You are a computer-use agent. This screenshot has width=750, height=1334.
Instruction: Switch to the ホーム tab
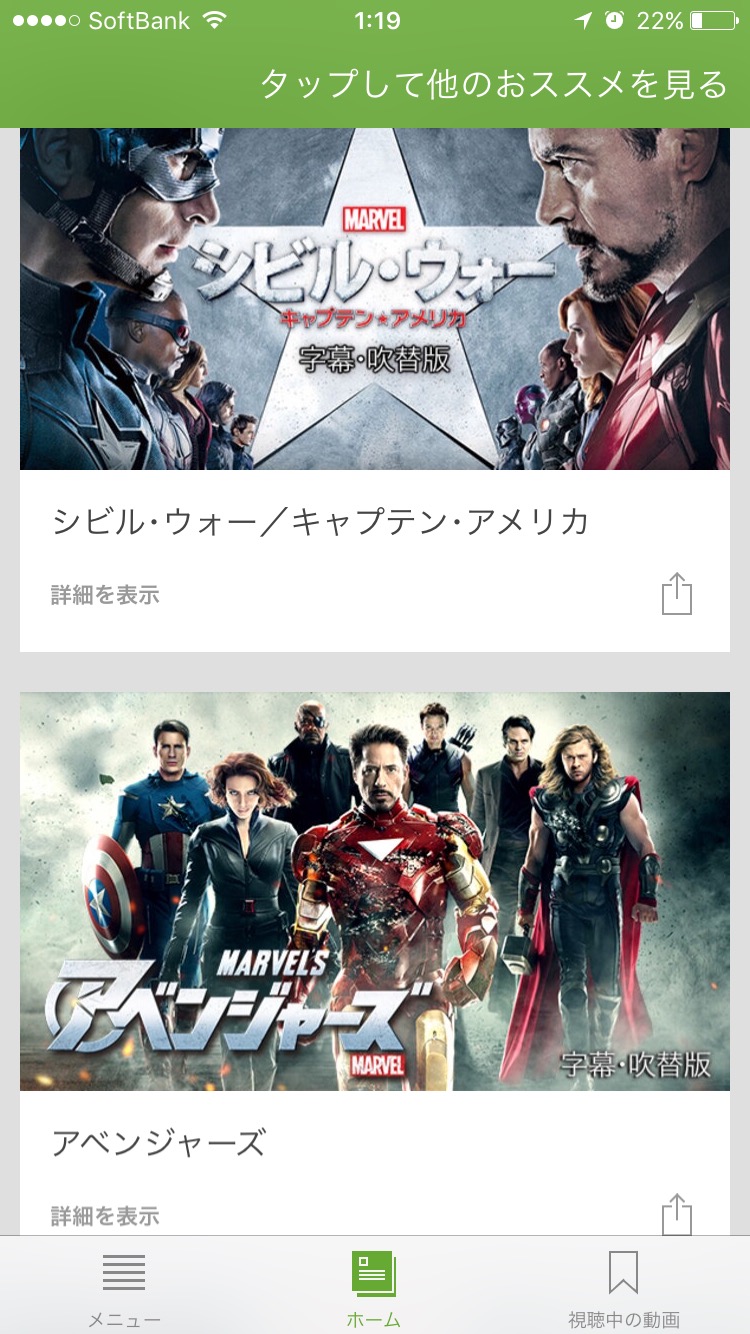click(x=374, y=1288)
